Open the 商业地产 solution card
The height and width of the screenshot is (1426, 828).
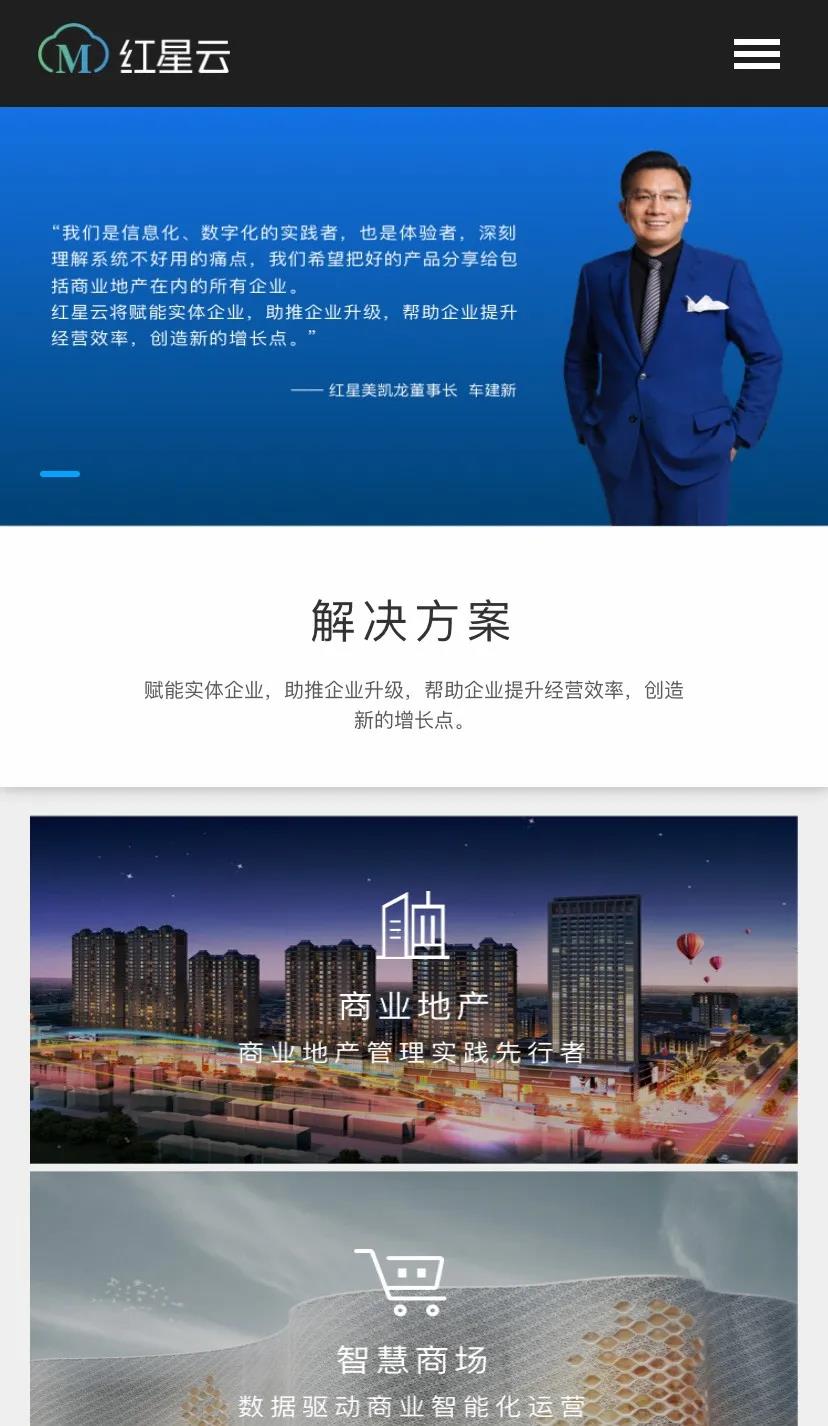coord(413,989)
